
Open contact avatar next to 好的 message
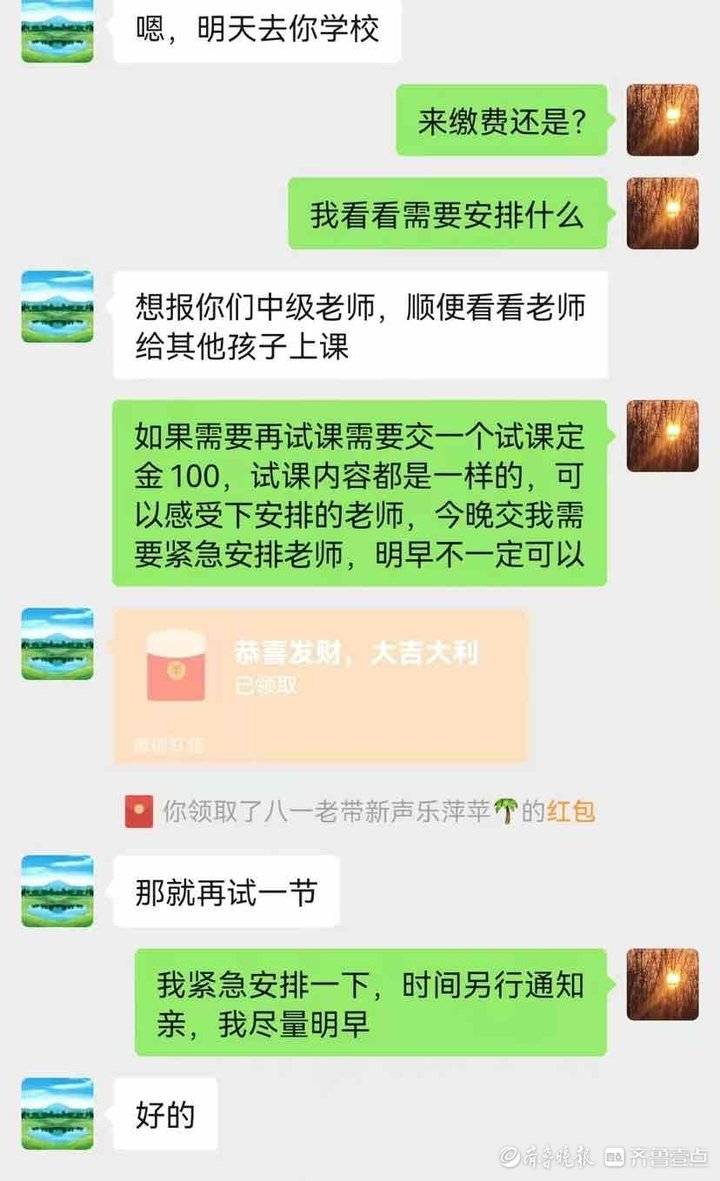point(58,1113)
